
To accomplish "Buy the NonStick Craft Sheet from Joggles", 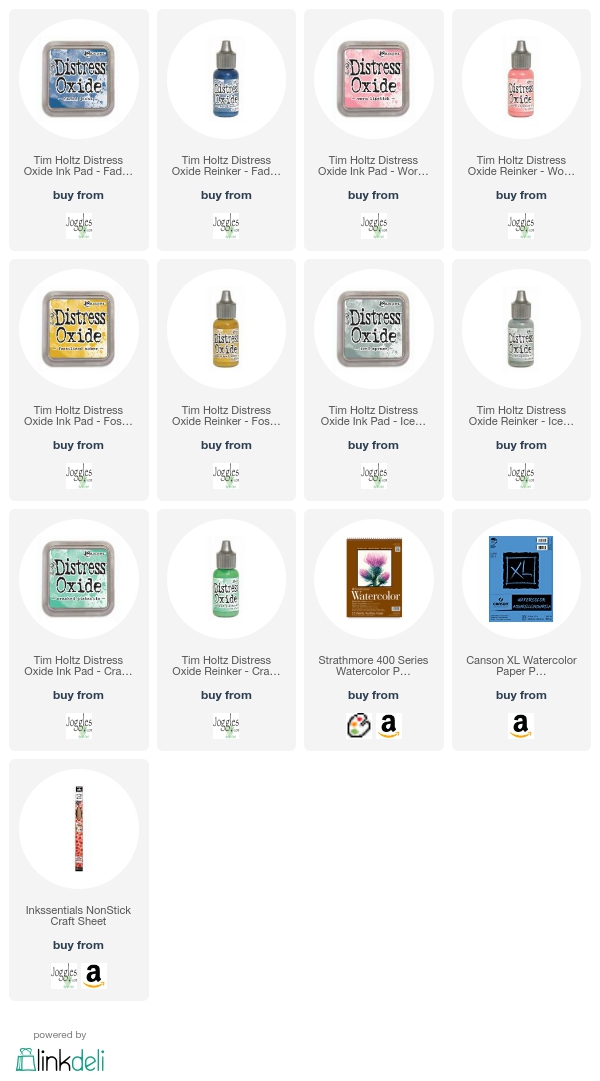I will pyautogui.click(x=64, y=976).
